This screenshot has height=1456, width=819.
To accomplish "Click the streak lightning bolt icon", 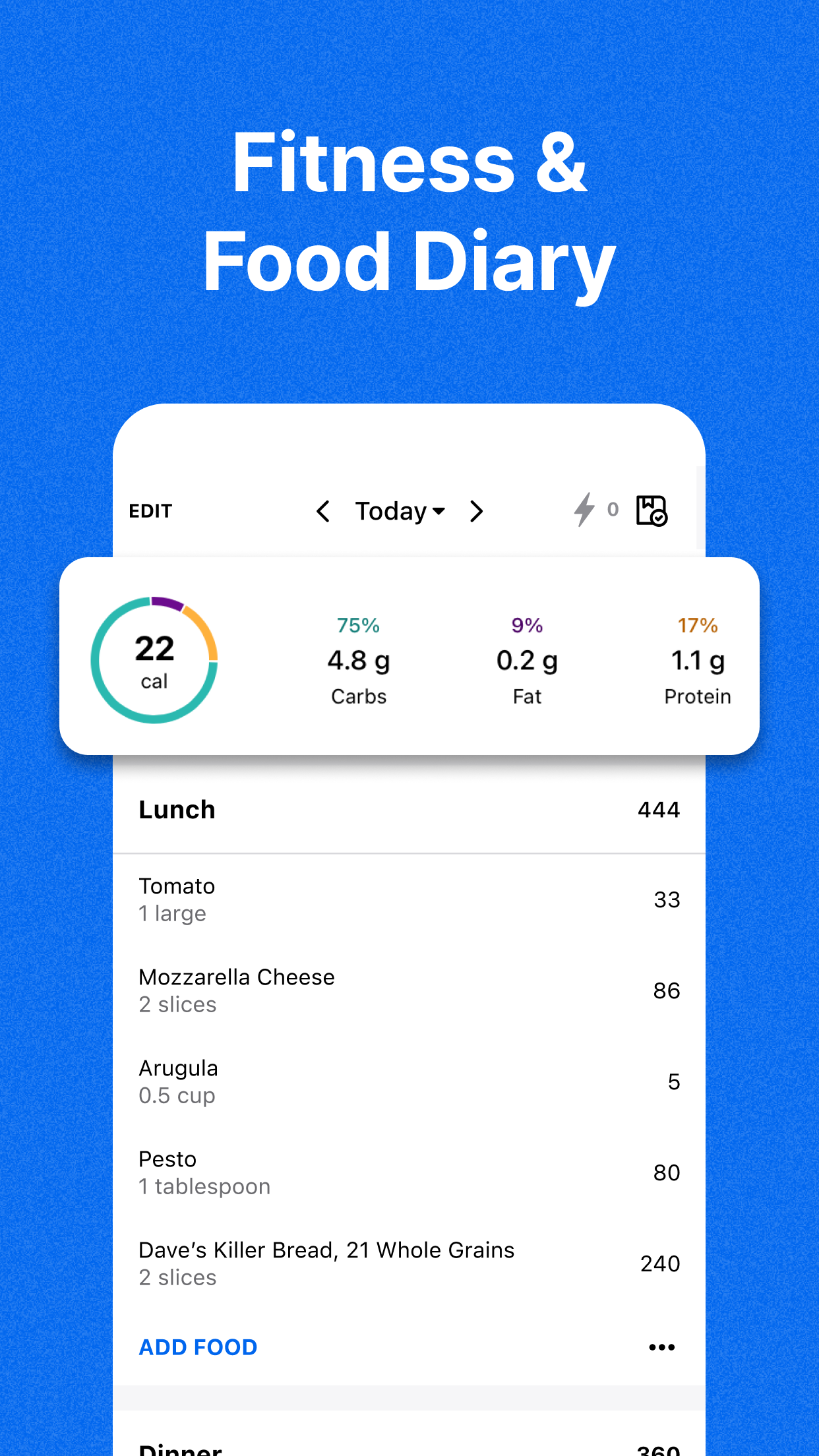I will click(583, 510).
